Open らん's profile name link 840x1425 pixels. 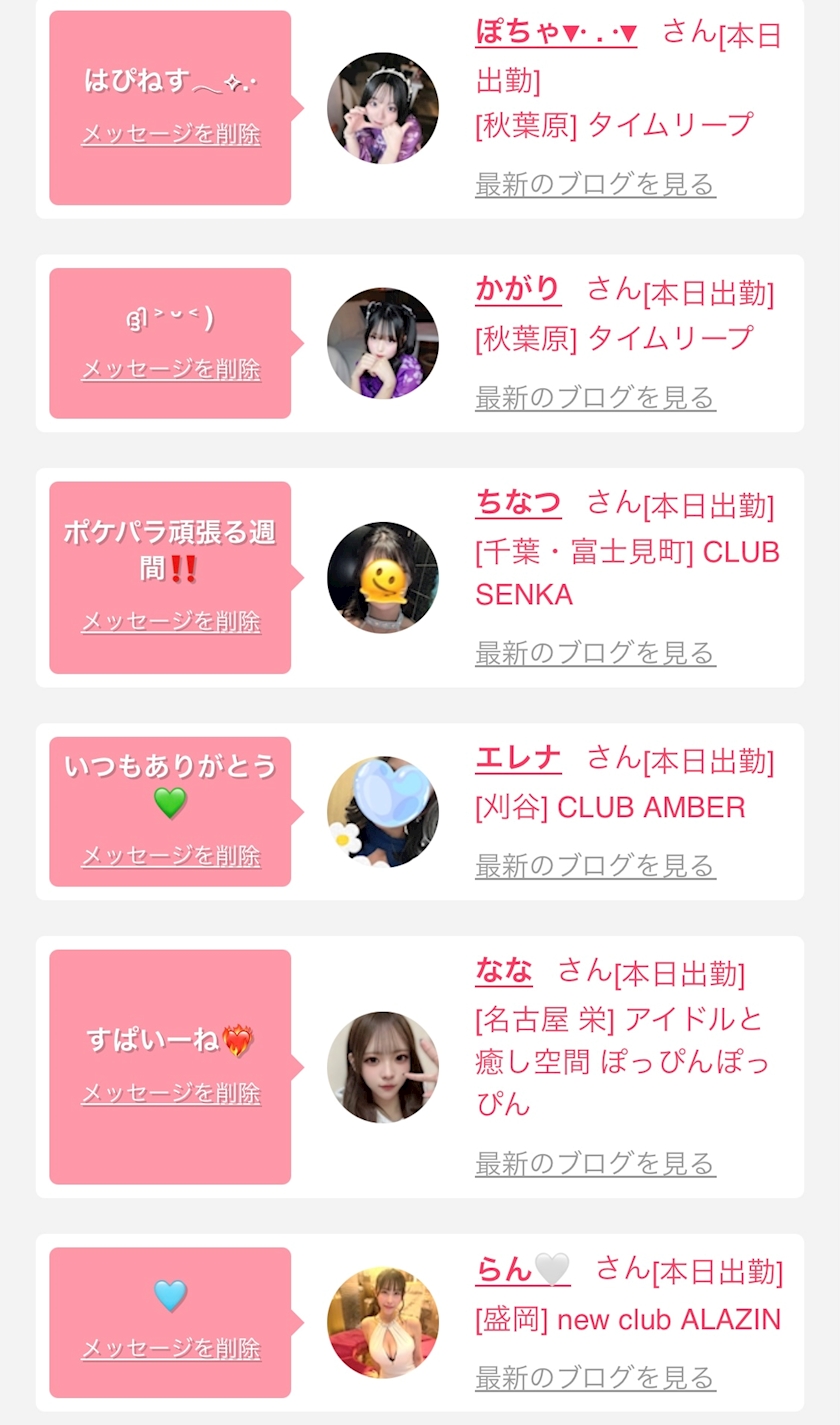point(522,1269)
